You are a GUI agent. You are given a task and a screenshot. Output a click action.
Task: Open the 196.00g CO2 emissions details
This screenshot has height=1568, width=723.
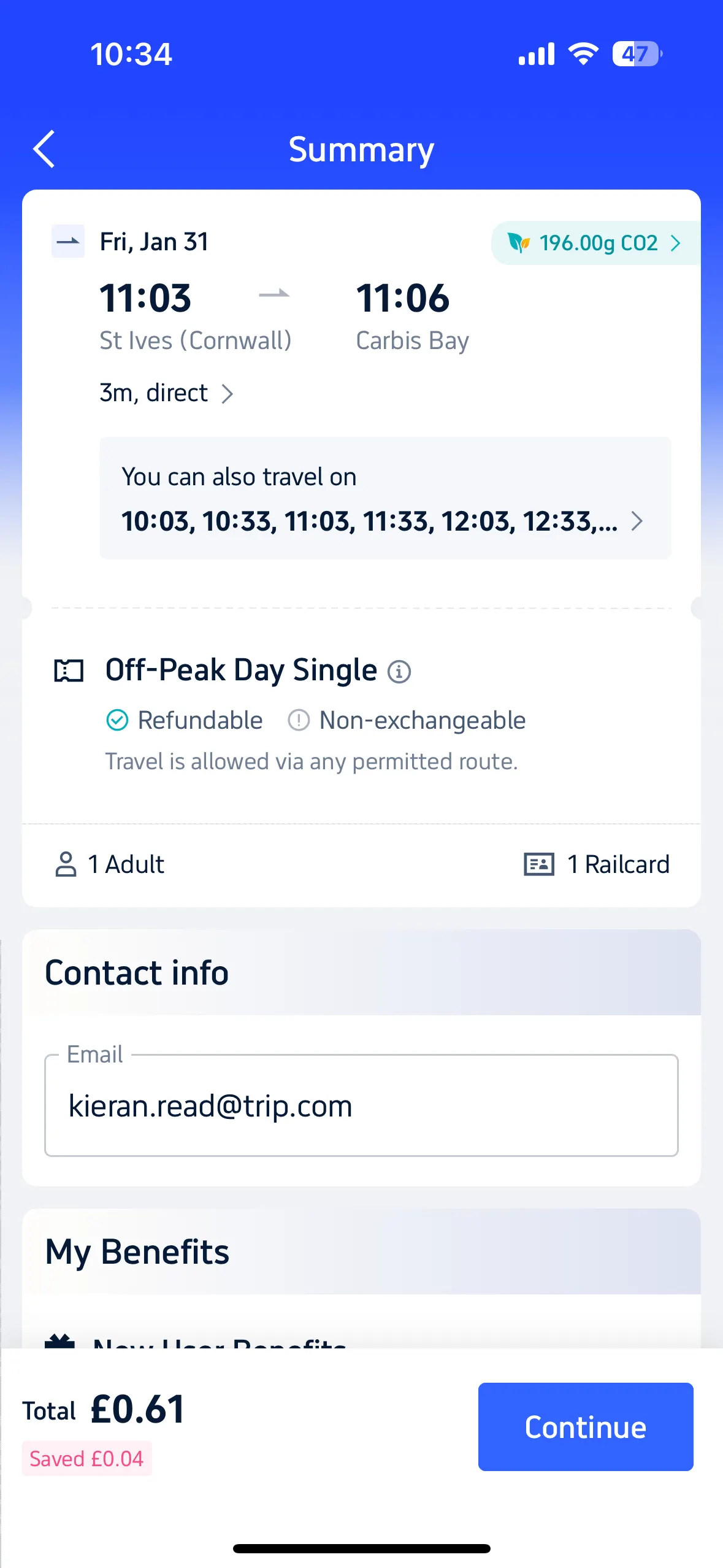[x=595, y=243]
